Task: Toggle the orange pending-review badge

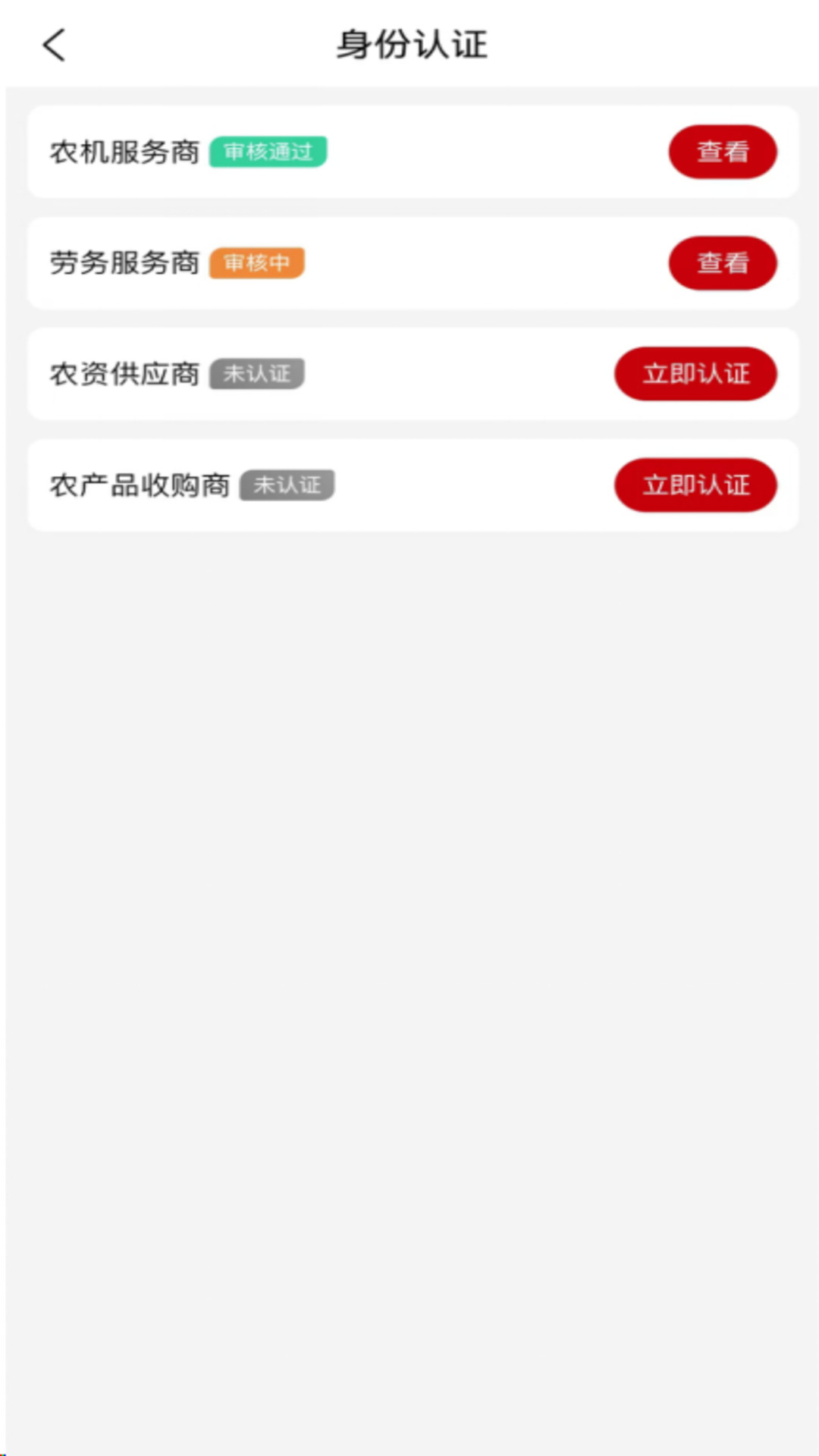Action: point(256,263)
